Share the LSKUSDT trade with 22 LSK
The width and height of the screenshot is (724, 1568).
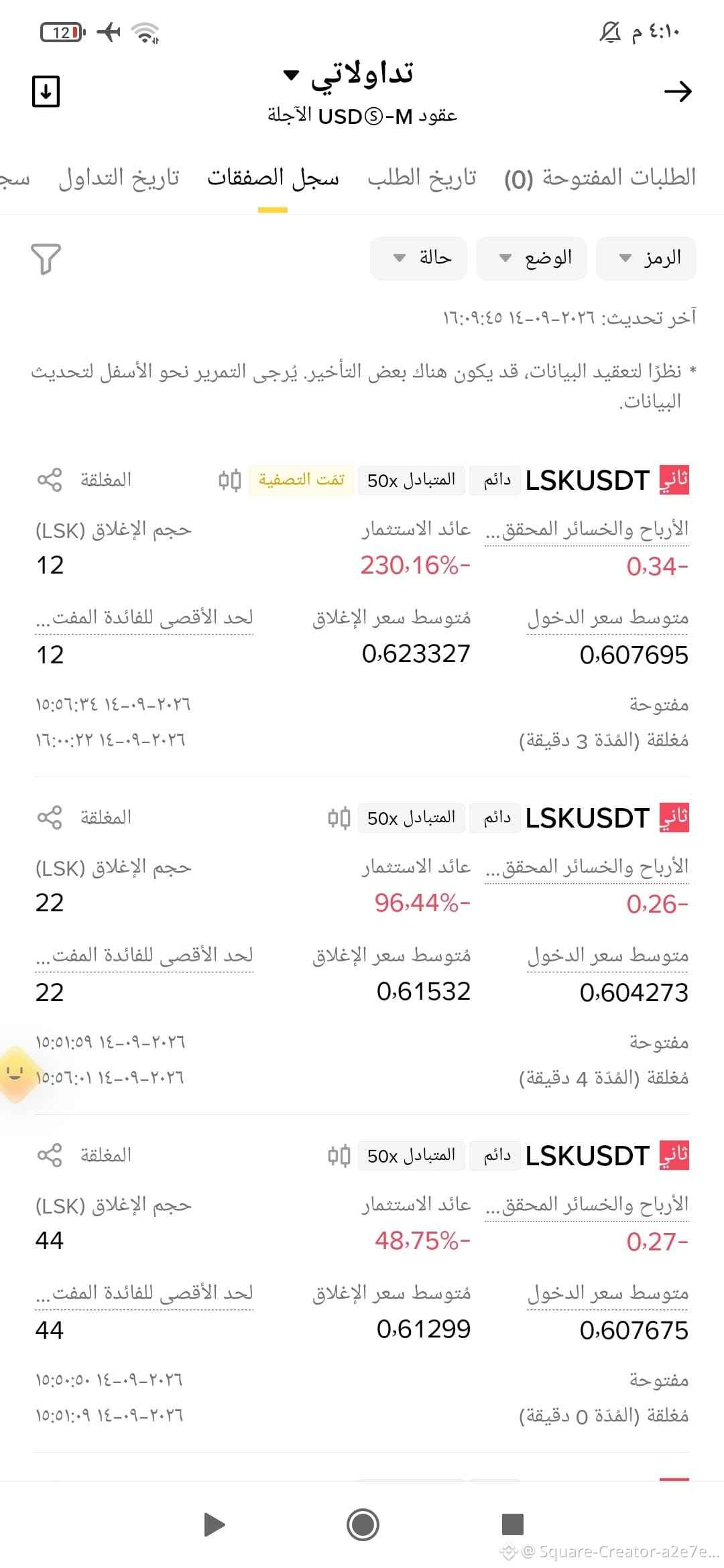click(50, 818)
